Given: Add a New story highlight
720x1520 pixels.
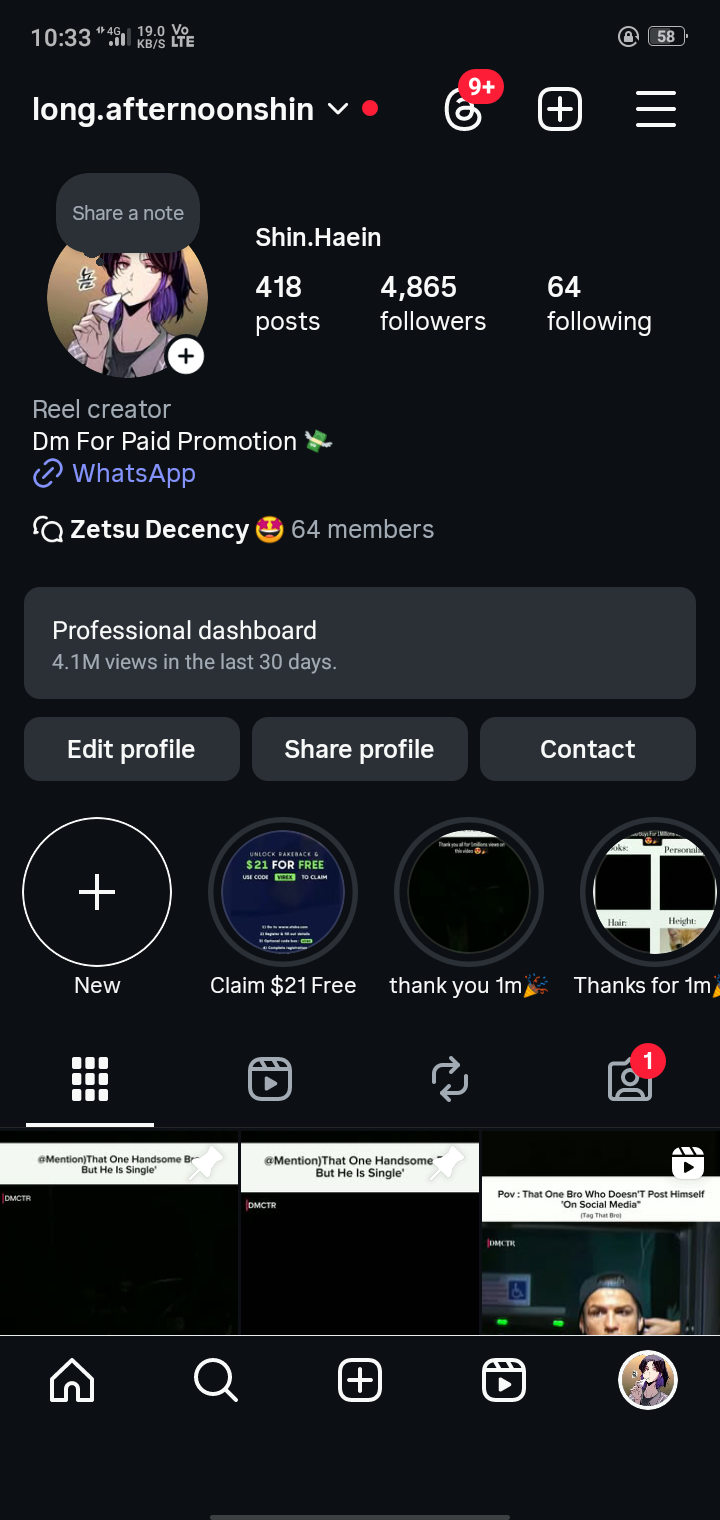Looking at the screenshot, I should coord(97,892).
